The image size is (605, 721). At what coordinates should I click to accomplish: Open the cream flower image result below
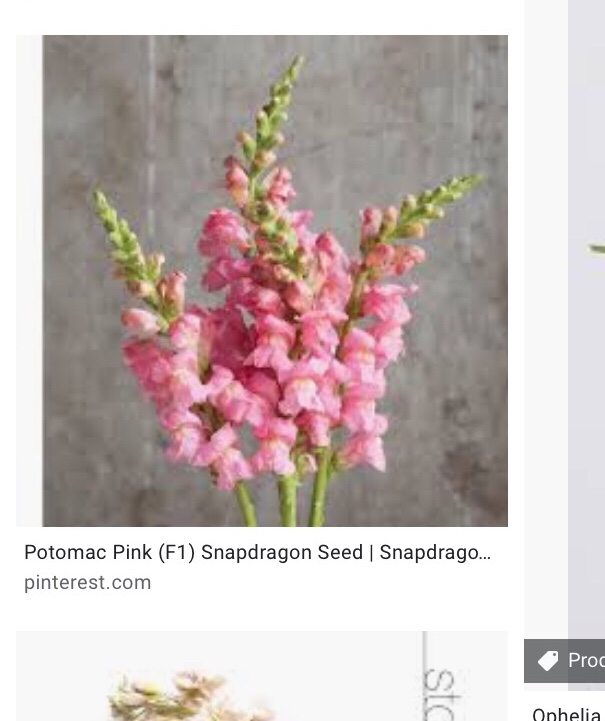tap(262, 678)
